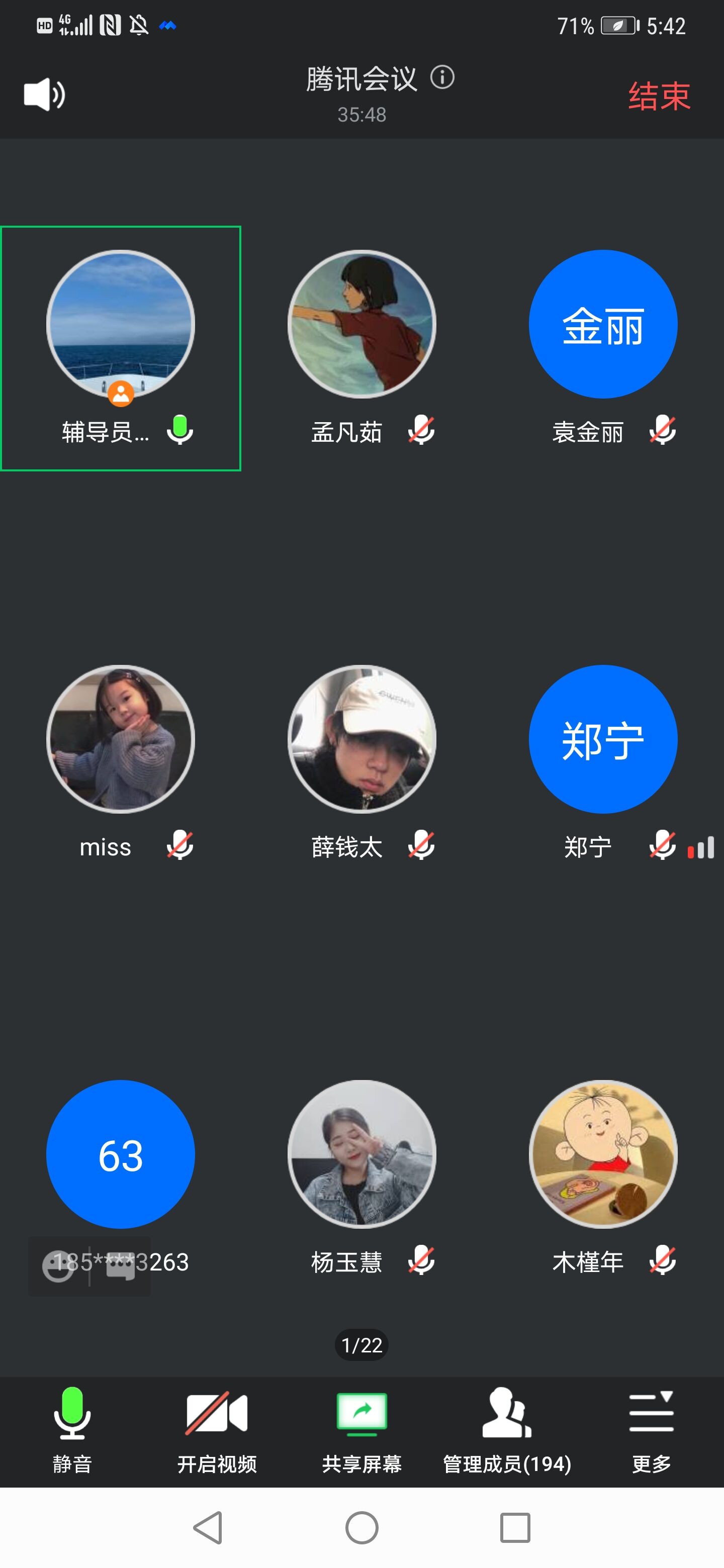724x1568 pixels.
Task: Open the meeting info icon
Action: coord(442,77)
